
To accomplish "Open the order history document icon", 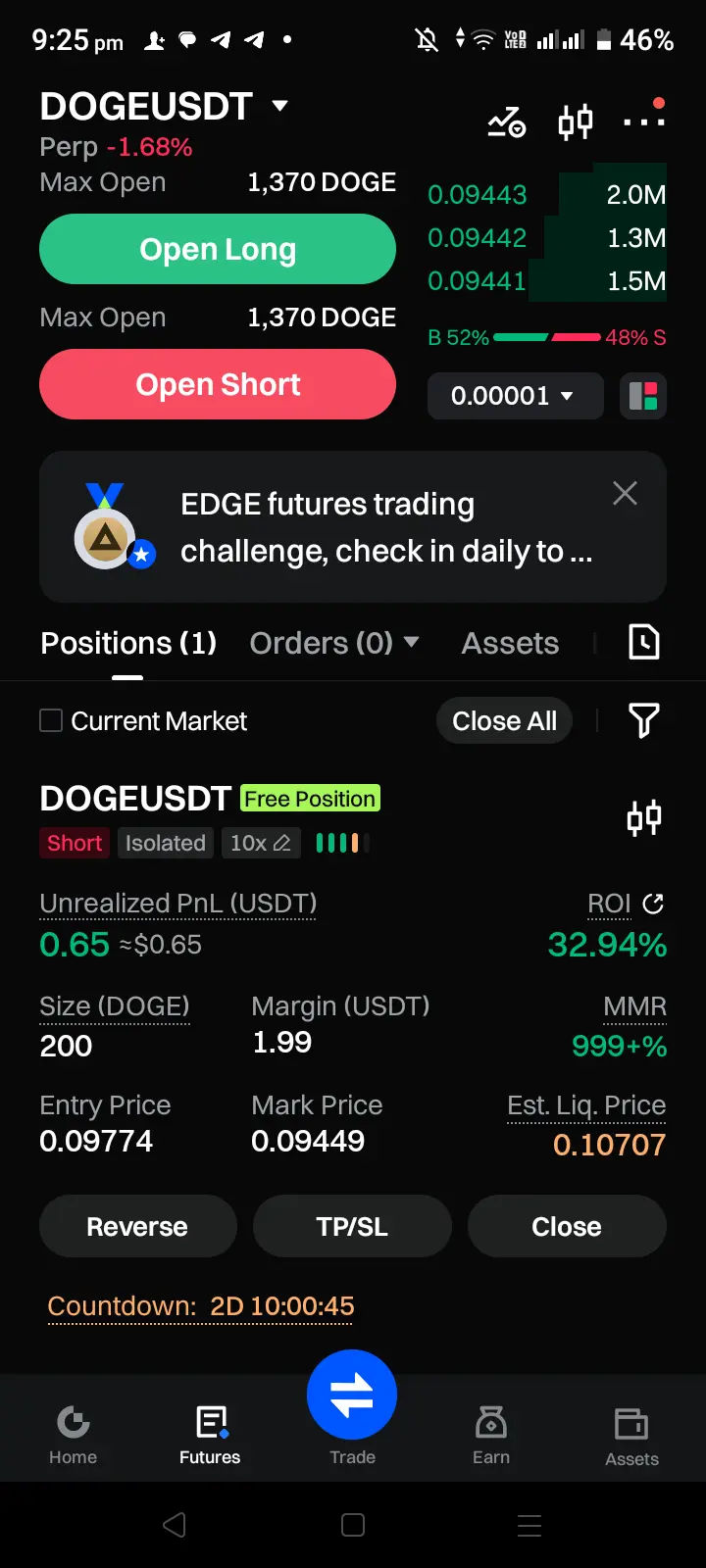I will (643, 643).
